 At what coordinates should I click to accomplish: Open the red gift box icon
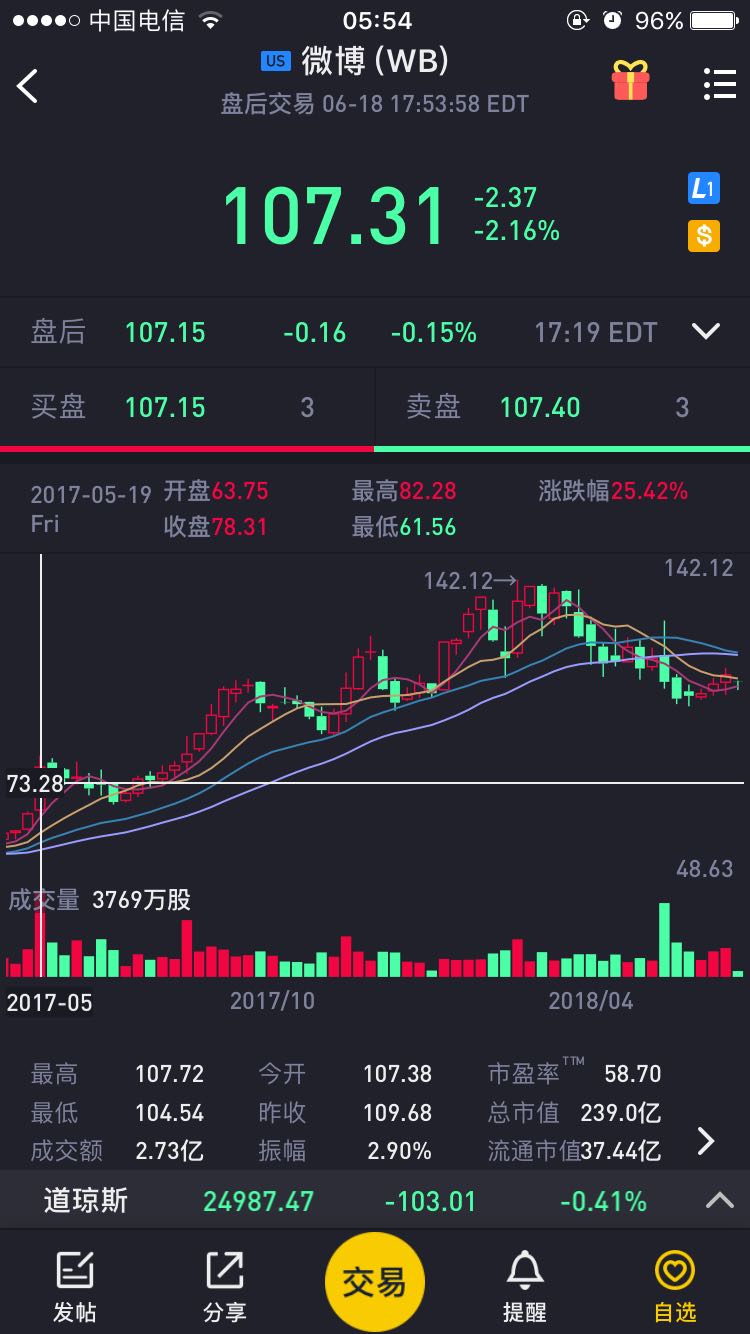click(631, 80)
